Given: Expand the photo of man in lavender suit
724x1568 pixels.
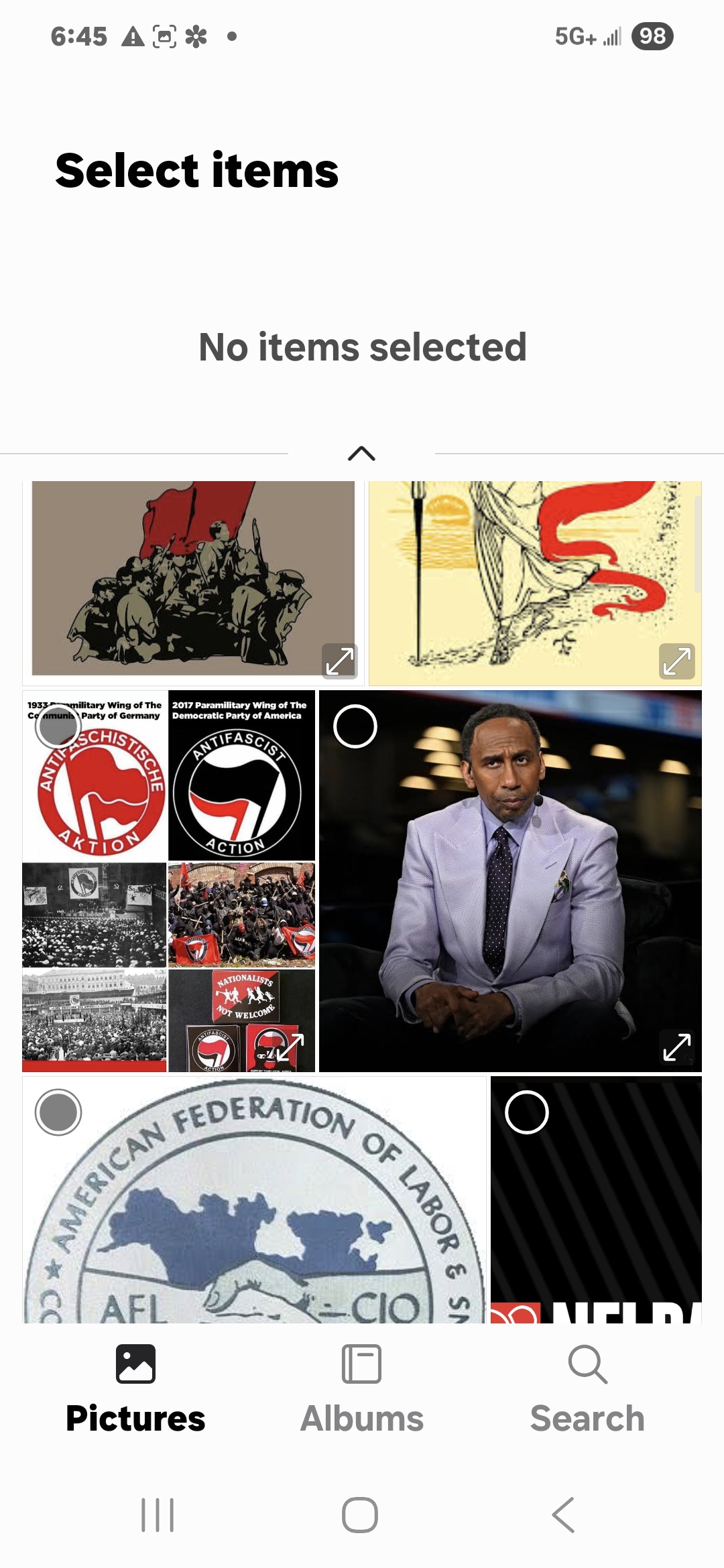Looking at the screenshot, I should [676, 1047].
